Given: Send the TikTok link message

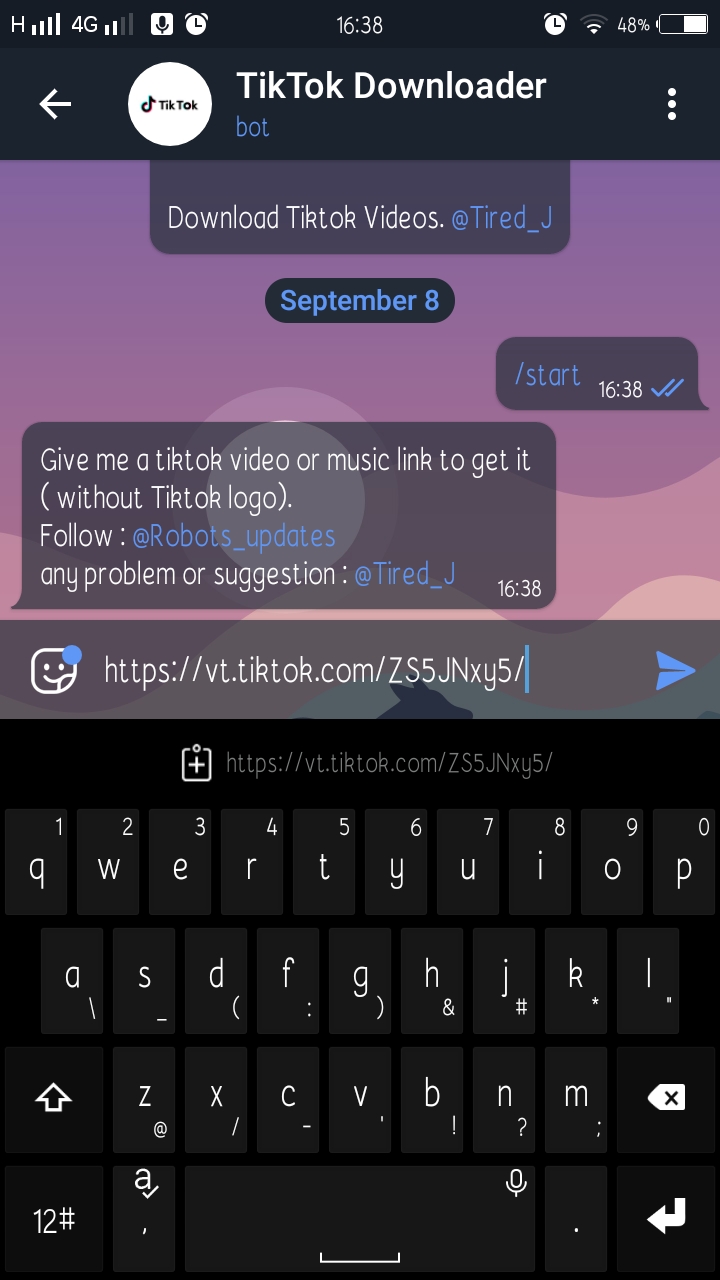Looking at the screenshot, I should [x=675, y=670].
